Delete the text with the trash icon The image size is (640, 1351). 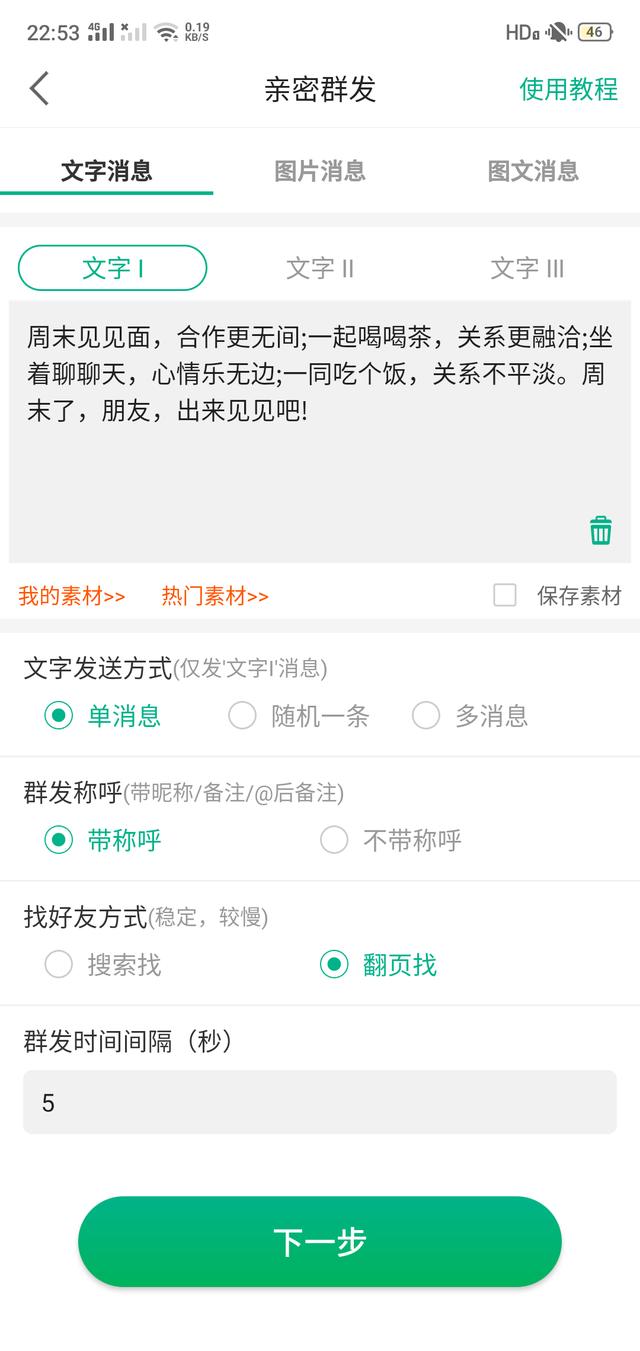point(600,530)
